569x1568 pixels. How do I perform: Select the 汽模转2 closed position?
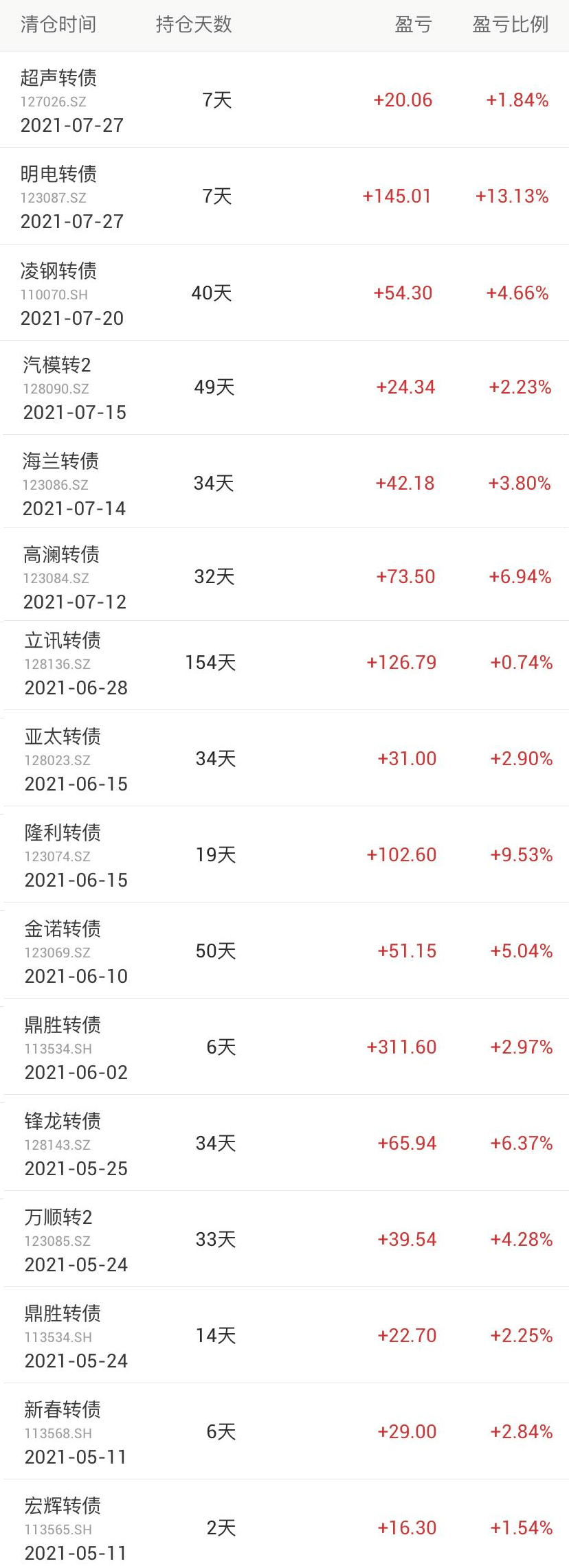pos(284,387)
